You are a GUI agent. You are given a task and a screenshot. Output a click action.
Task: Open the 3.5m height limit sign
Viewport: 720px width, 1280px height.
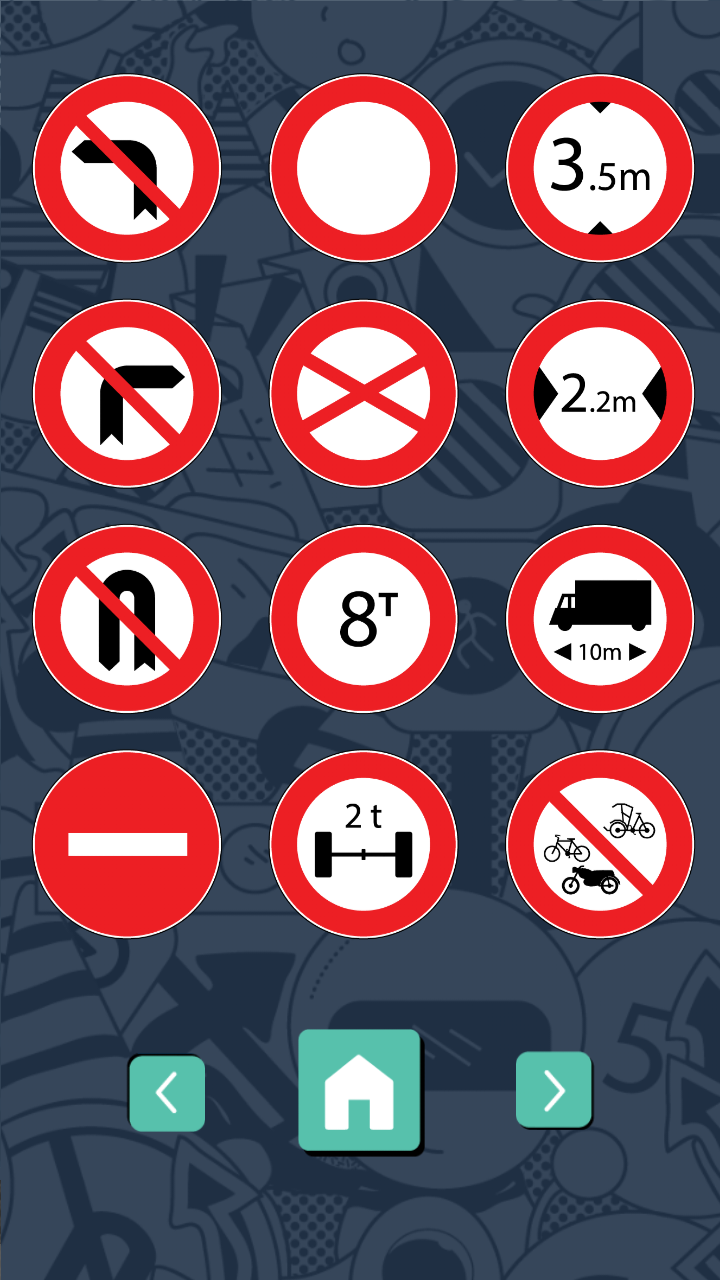[600, 168]
